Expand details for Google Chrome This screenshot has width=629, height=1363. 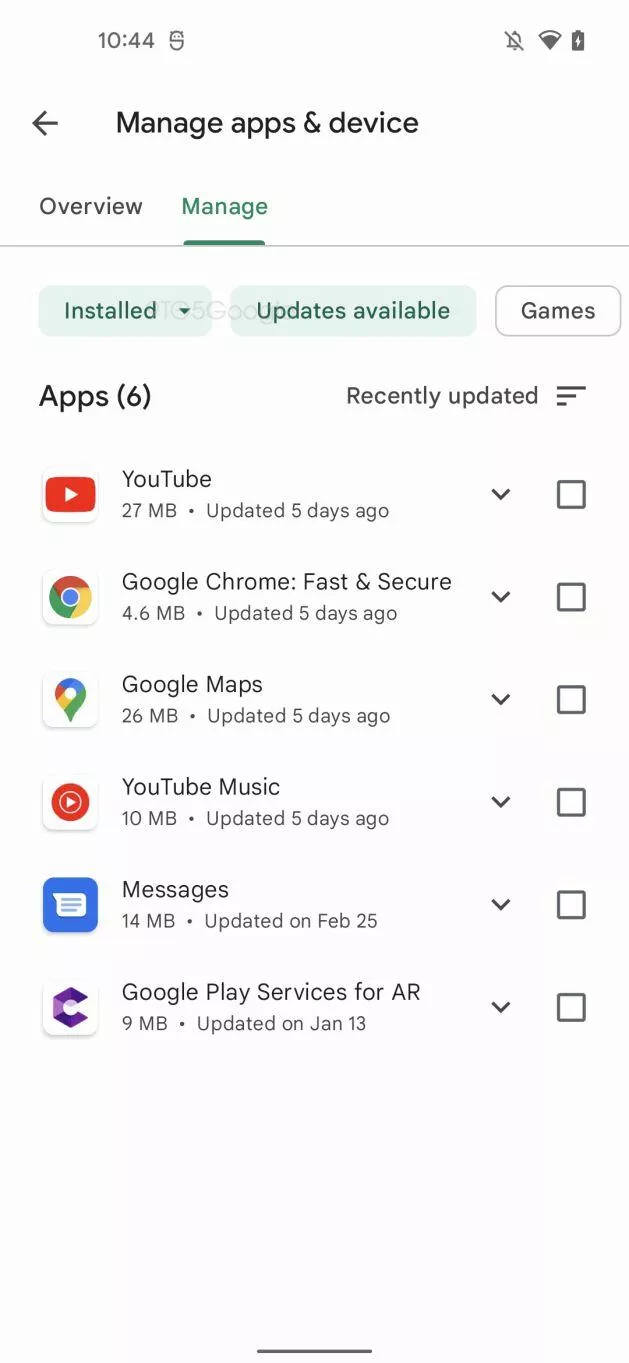(x=501, y=597)
